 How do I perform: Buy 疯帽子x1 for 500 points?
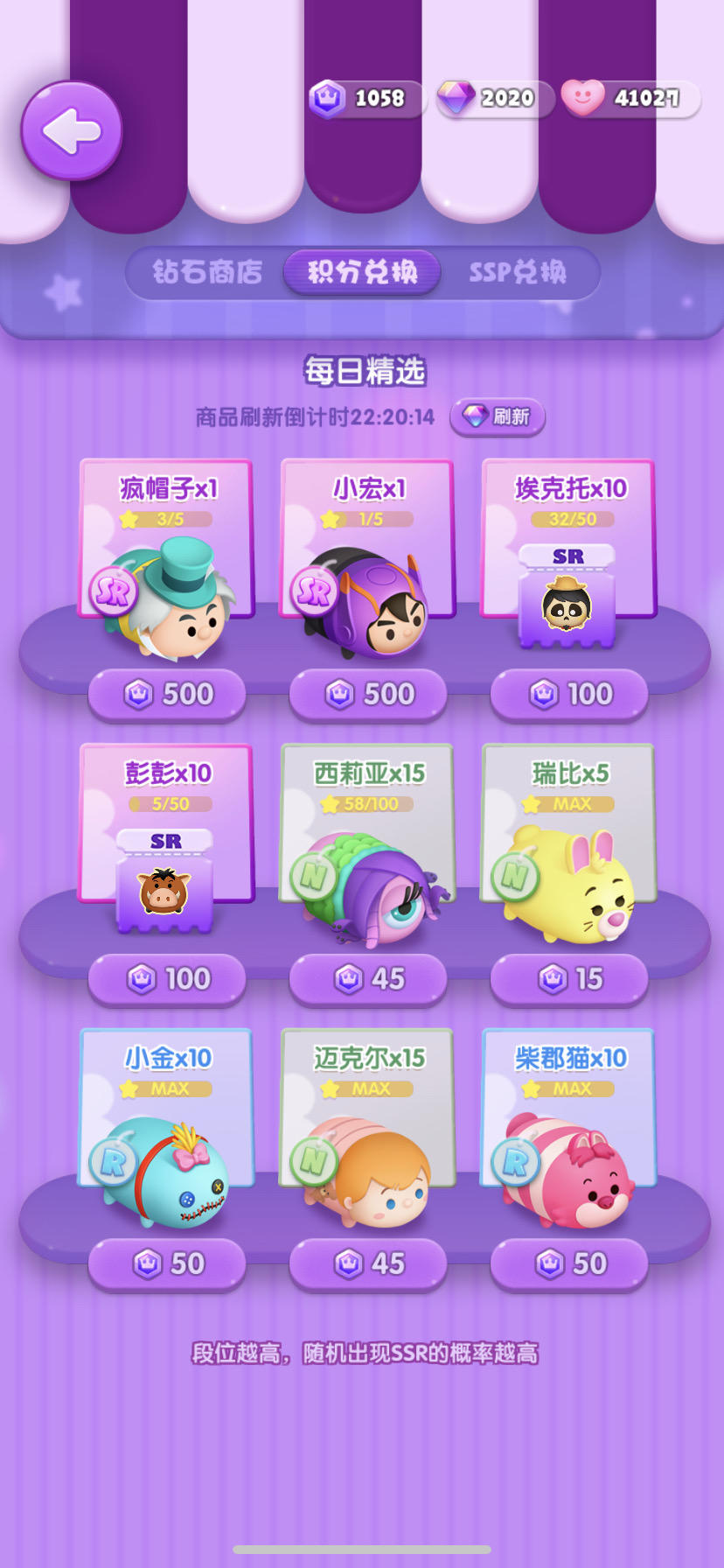(x=167, y=695)
